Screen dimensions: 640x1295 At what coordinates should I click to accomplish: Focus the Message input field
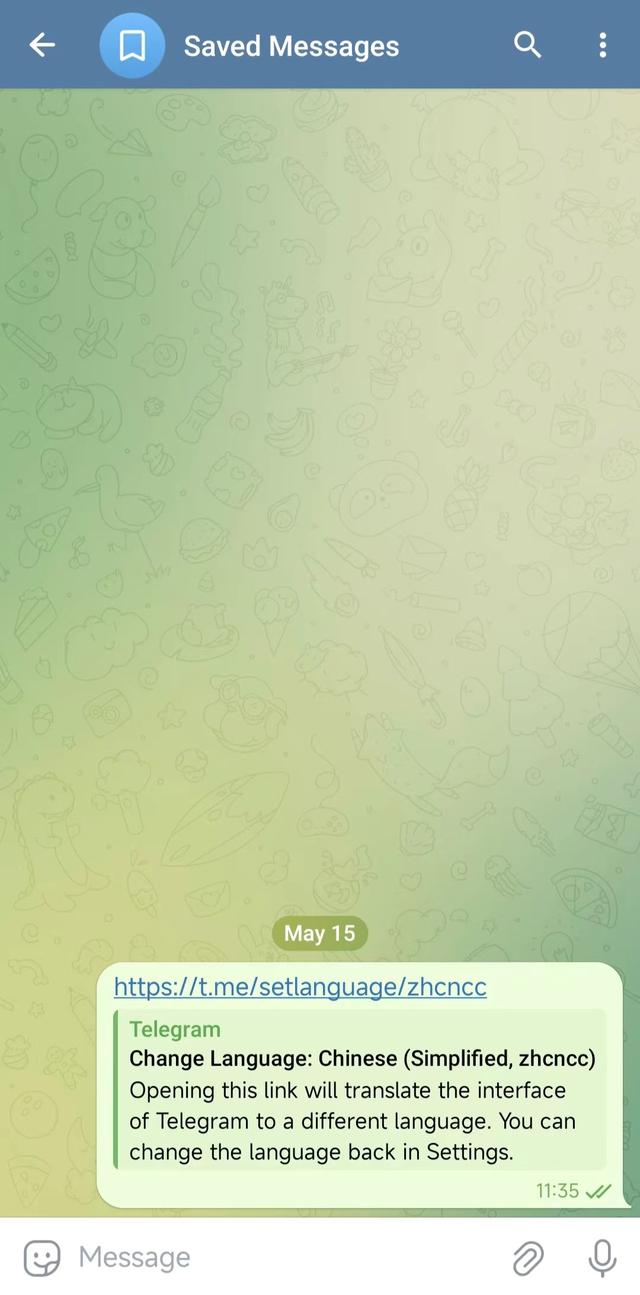click(x=280, y=1257)
